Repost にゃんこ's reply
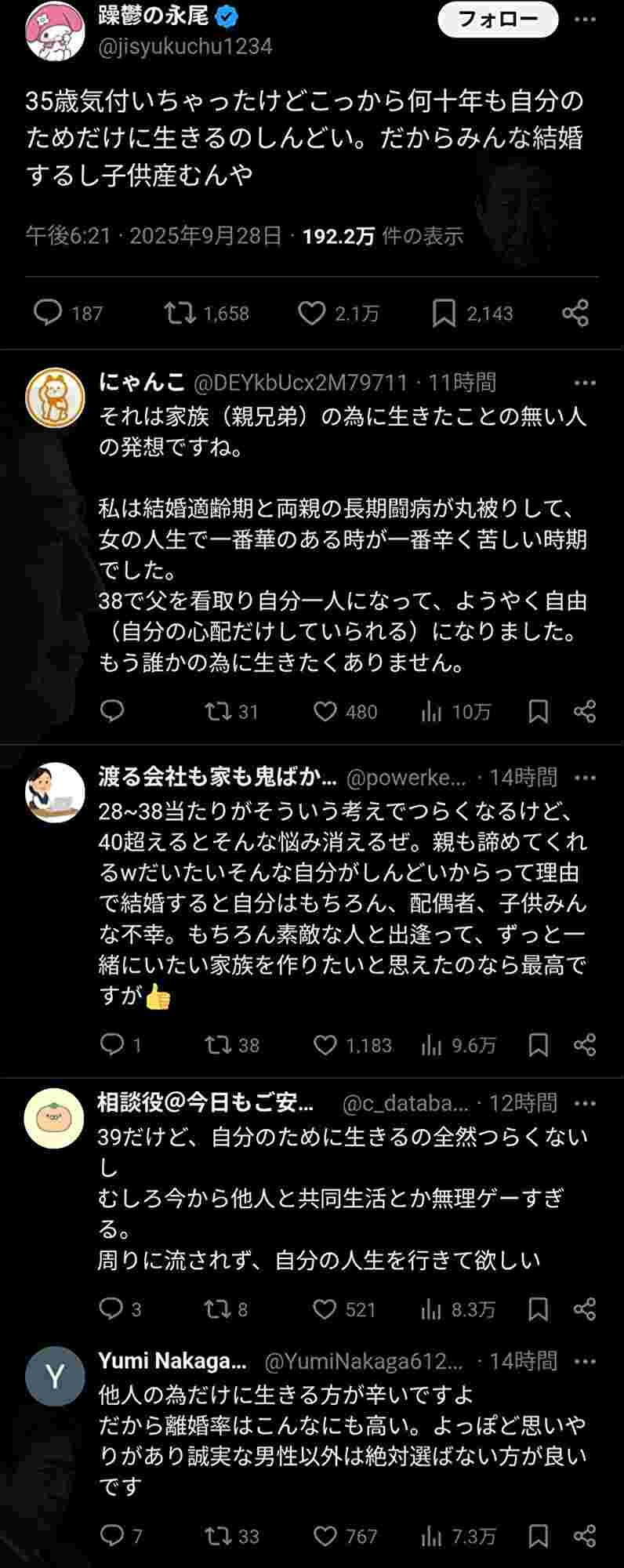This screenshot has width=624, height=1568. pyautogui.click(x=217, y=711)
